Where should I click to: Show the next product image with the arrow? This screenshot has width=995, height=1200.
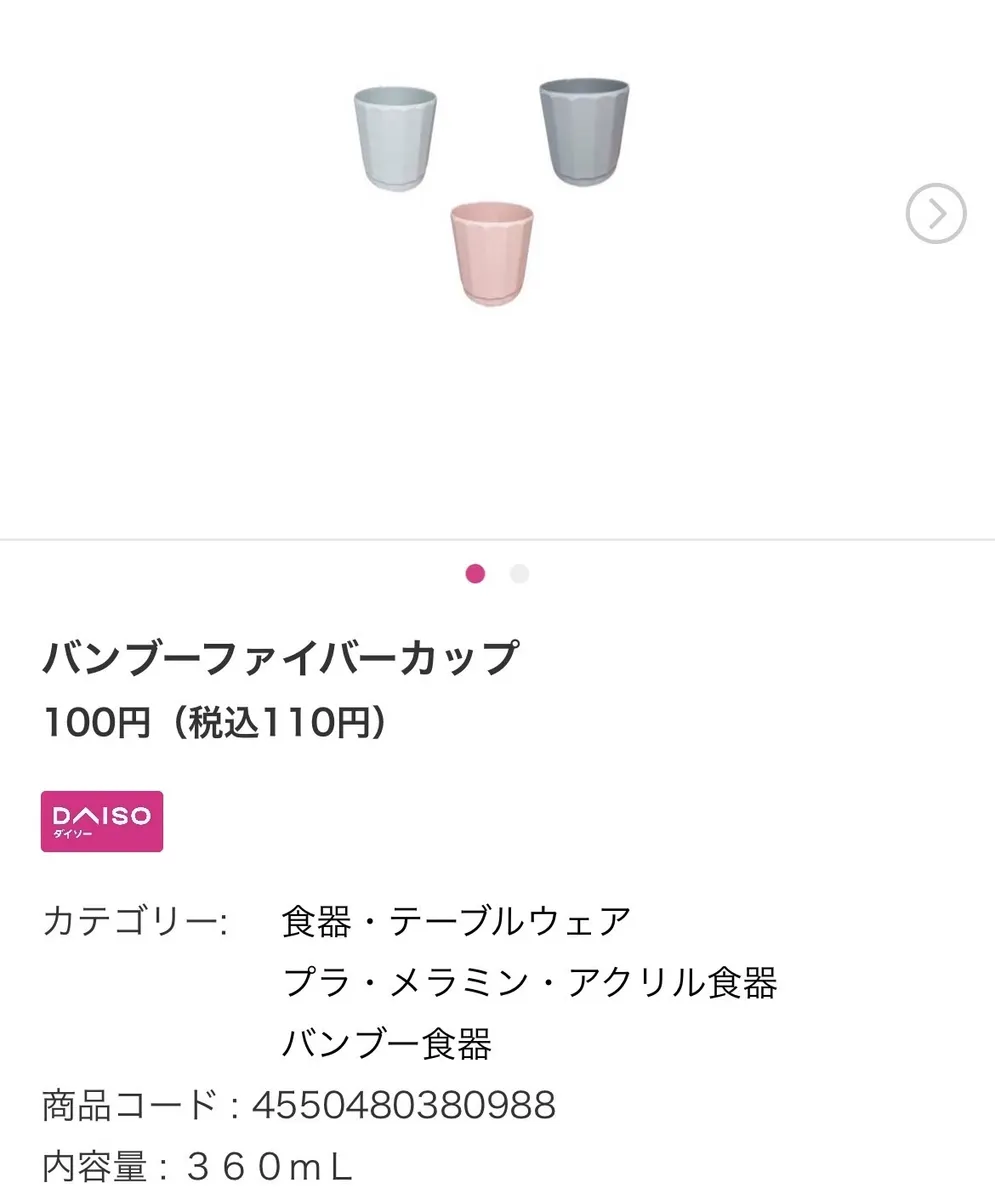click(935, 213)
